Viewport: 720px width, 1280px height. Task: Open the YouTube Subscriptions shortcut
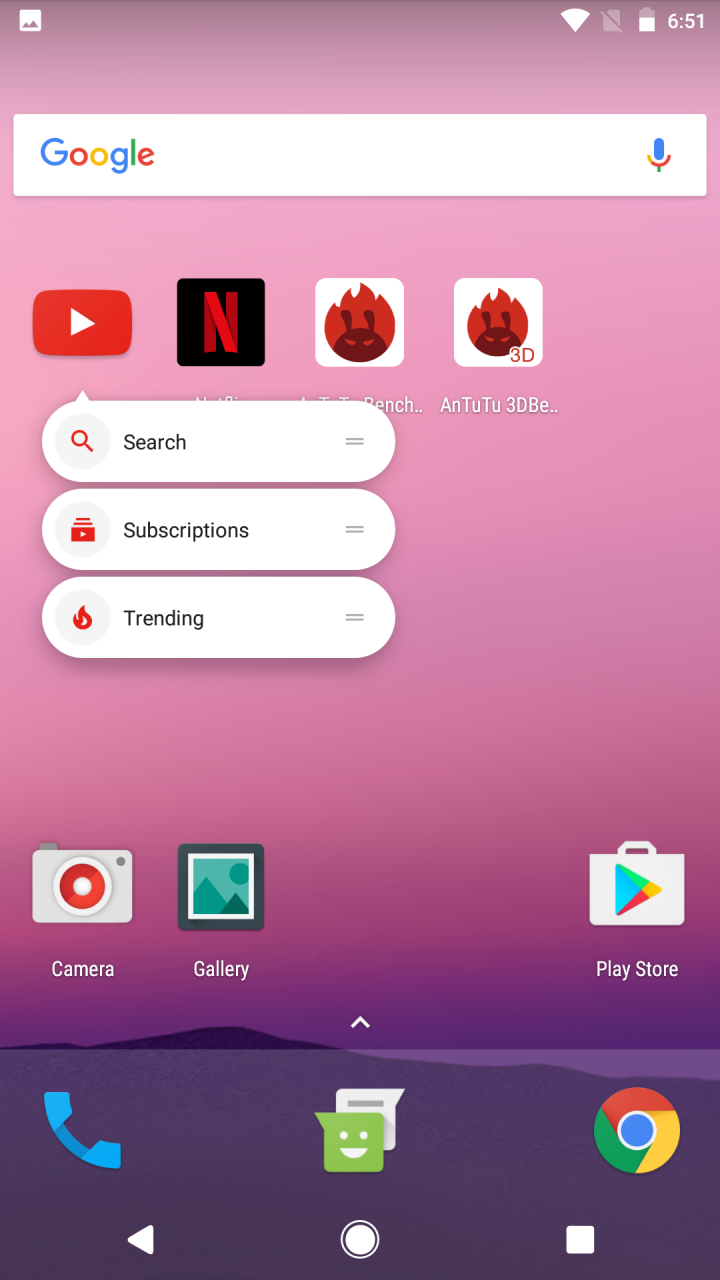coord(218,530)
